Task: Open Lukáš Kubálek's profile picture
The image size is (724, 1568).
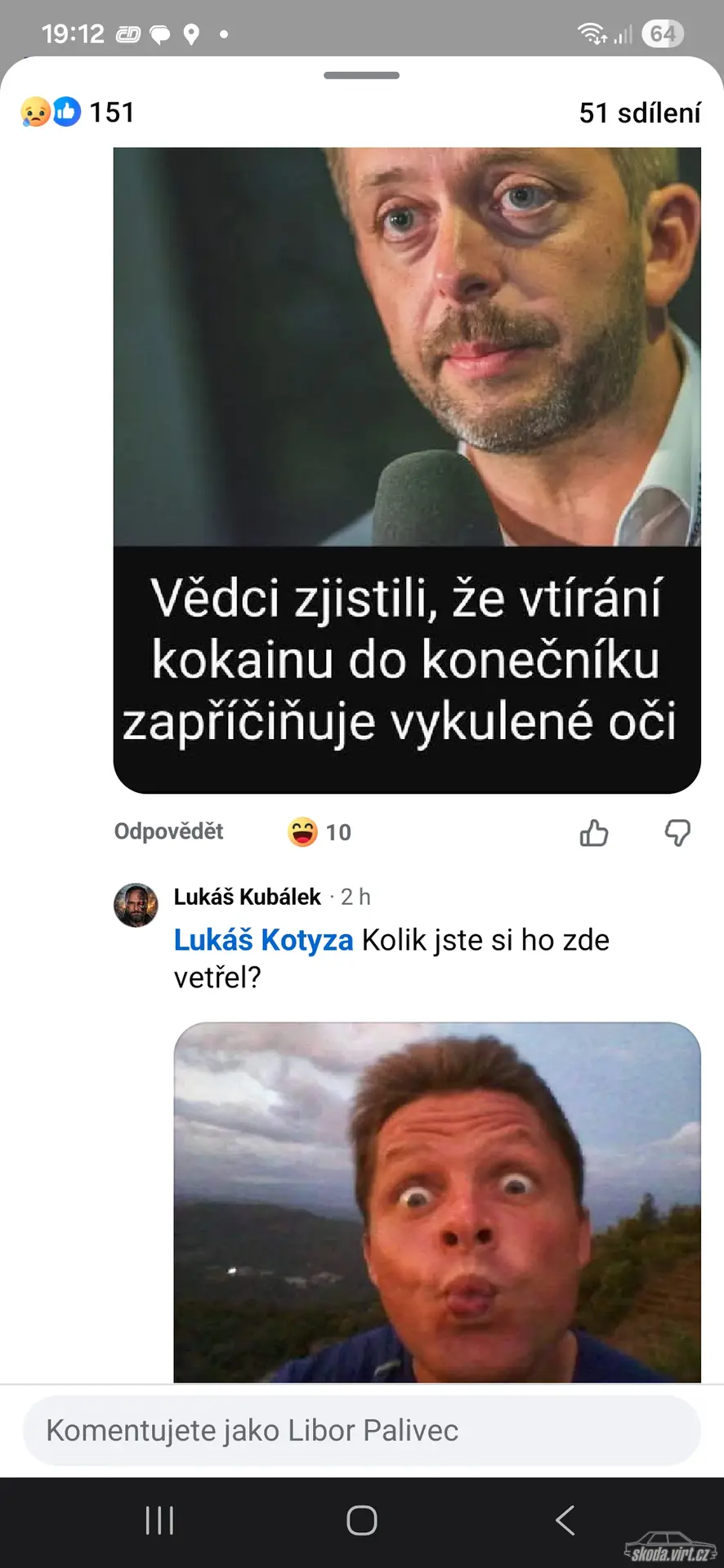Action: coord(136,905)
